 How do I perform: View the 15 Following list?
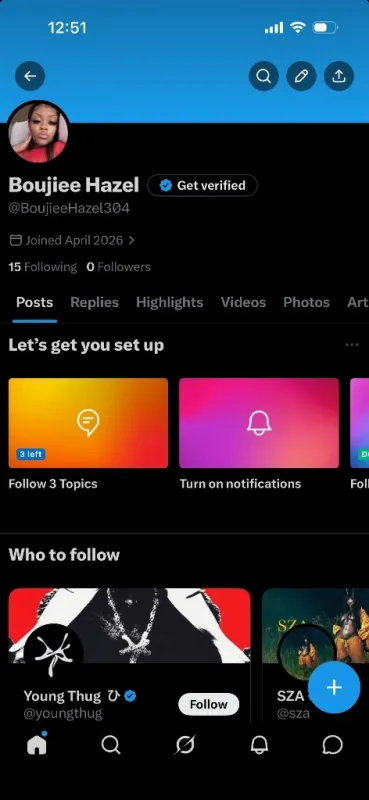pyautogui.click(x=42, y=267)
